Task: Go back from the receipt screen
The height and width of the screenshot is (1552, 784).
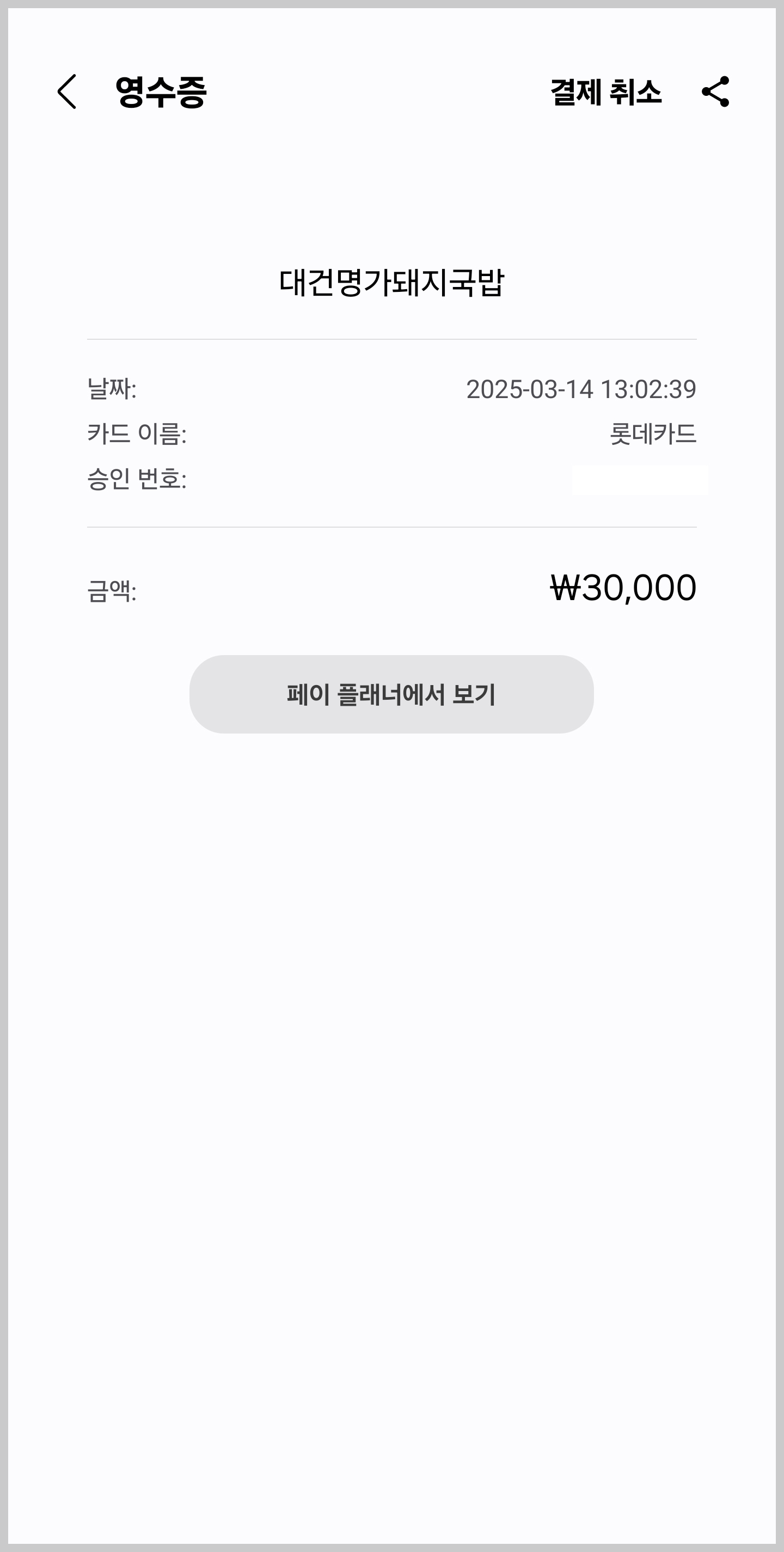Action: click(x=67, y=91)
